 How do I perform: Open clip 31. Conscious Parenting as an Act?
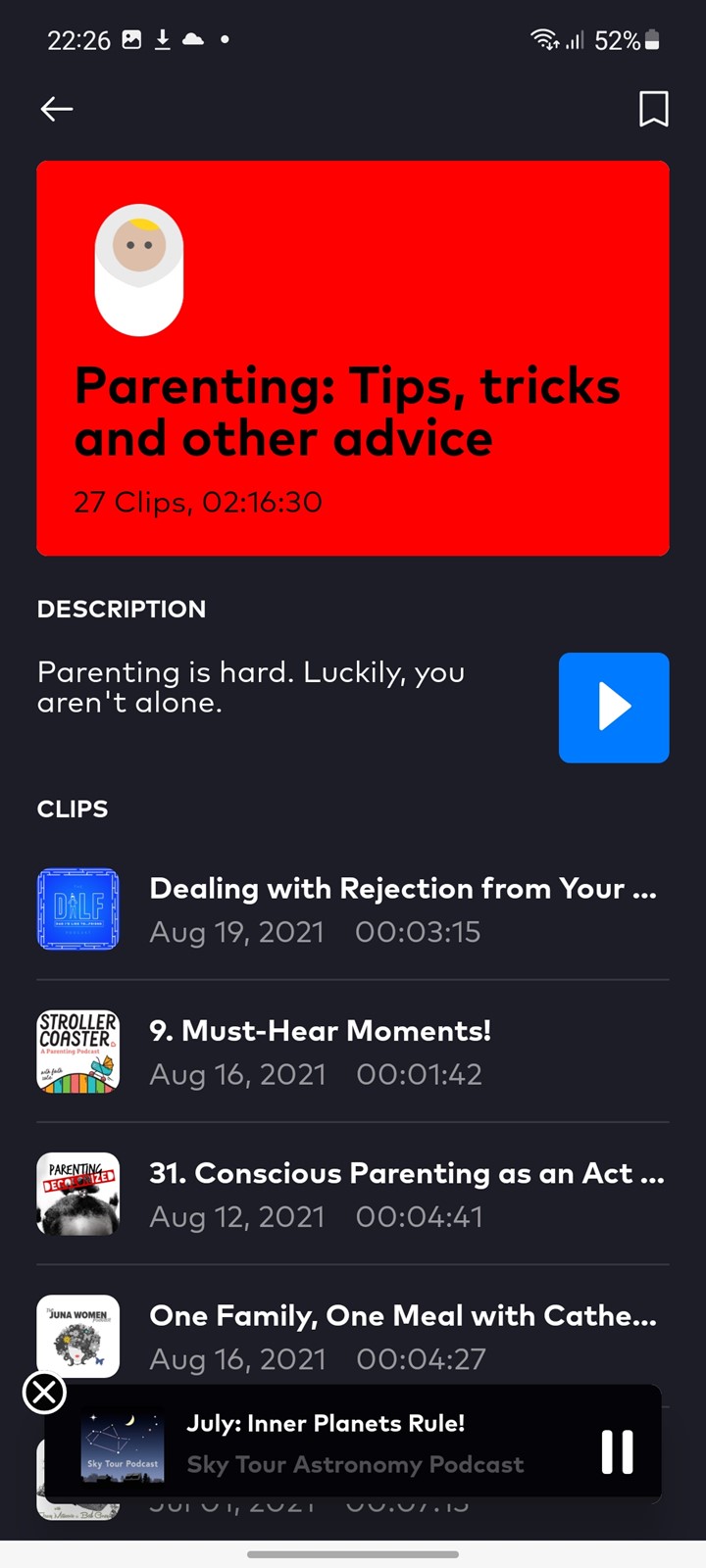tap(353, 1194)
